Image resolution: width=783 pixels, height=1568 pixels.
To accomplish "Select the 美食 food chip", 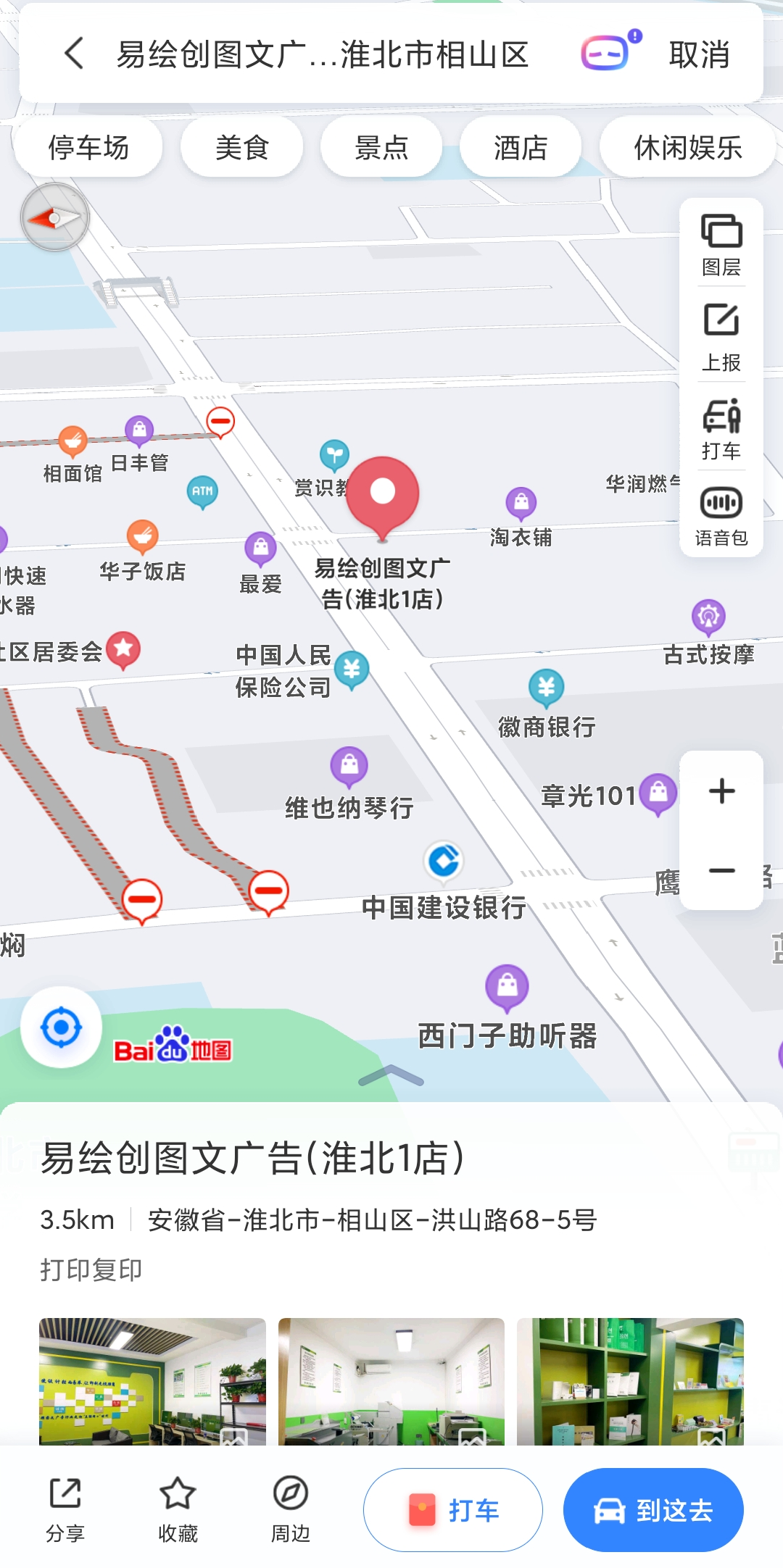I will tap(242, 148).
